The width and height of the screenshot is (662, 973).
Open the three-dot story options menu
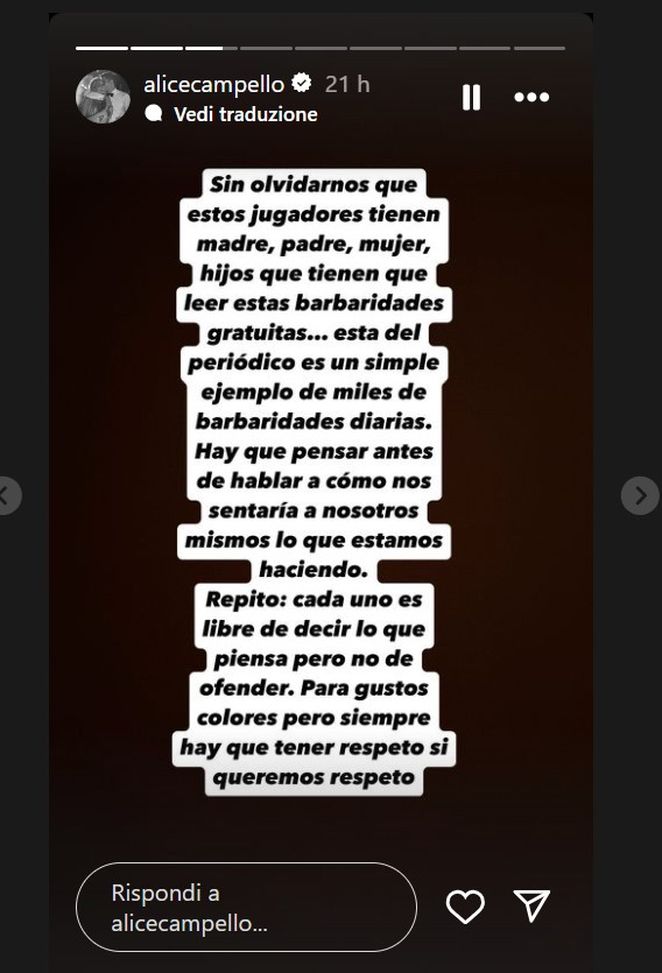coord(531,97)
